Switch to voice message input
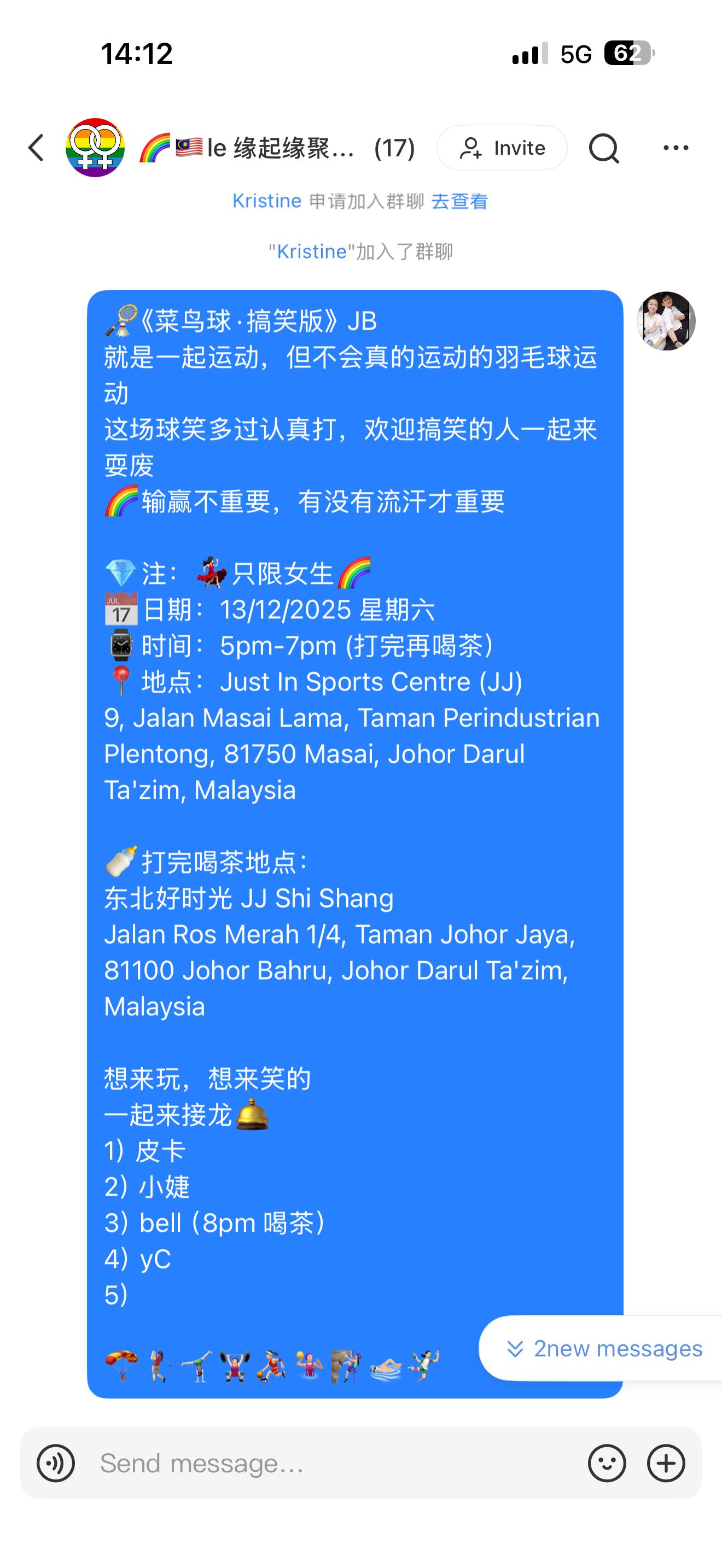The image size is (722, 1568). pos(56,1462)
